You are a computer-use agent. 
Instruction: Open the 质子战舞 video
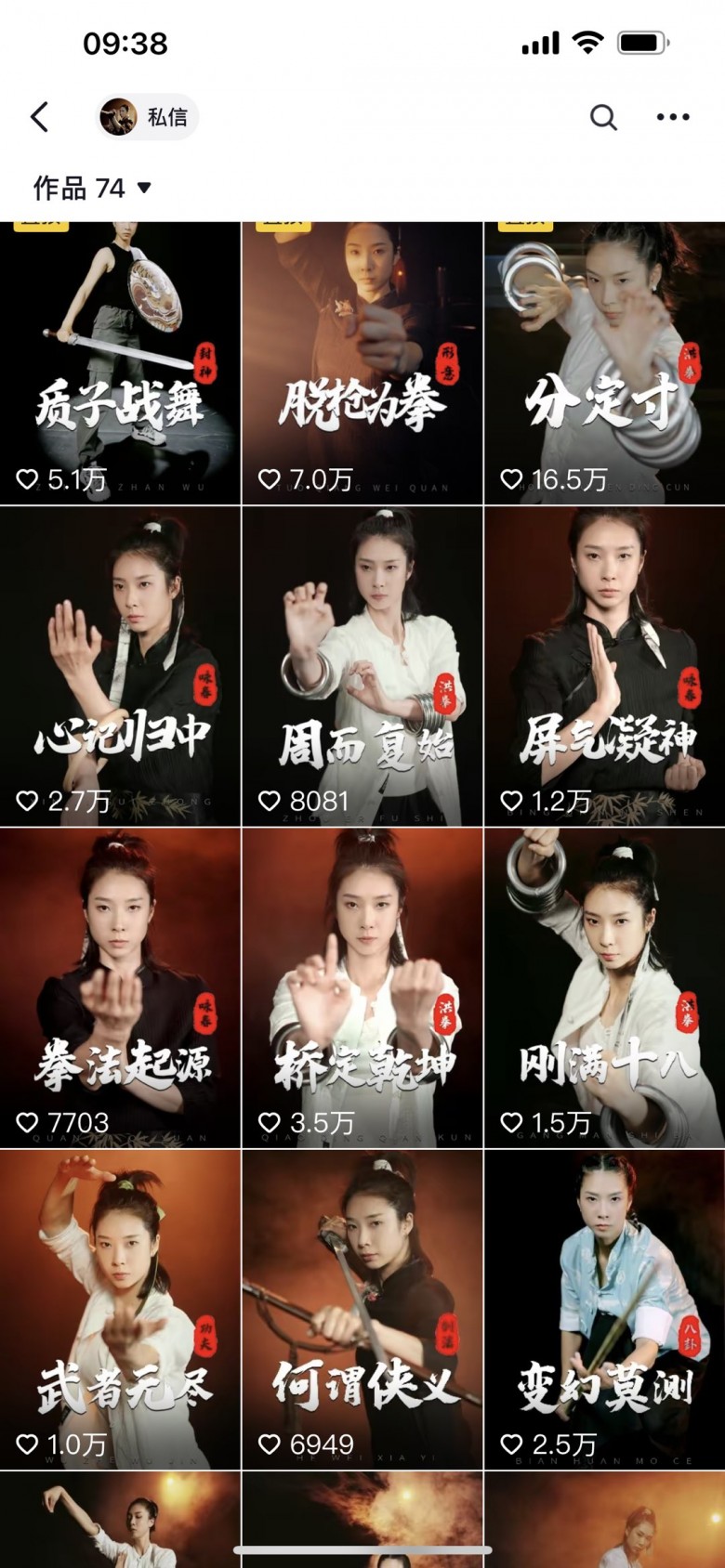pyautogui.click(x=120, y=364)
